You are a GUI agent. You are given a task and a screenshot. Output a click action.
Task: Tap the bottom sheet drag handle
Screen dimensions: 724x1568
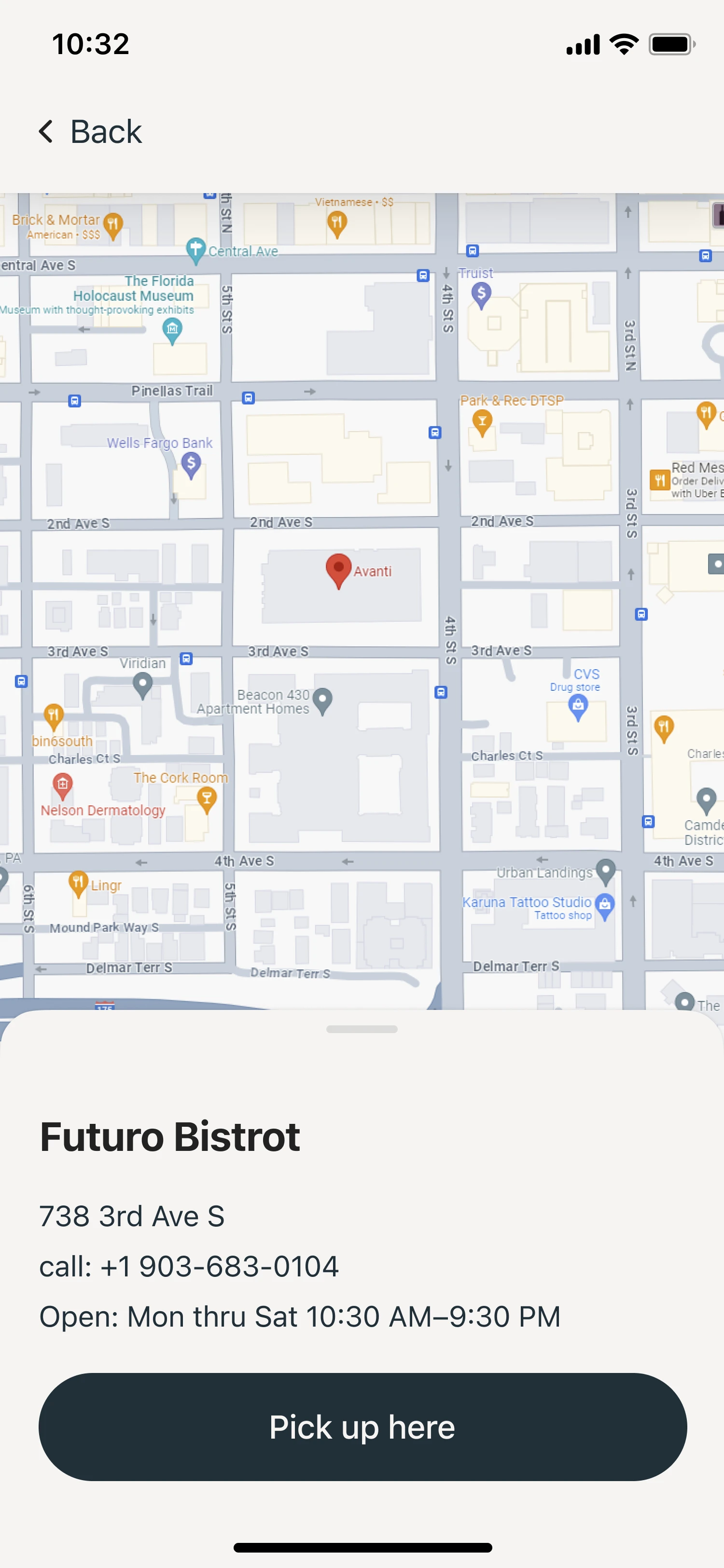coord(362,1029)
